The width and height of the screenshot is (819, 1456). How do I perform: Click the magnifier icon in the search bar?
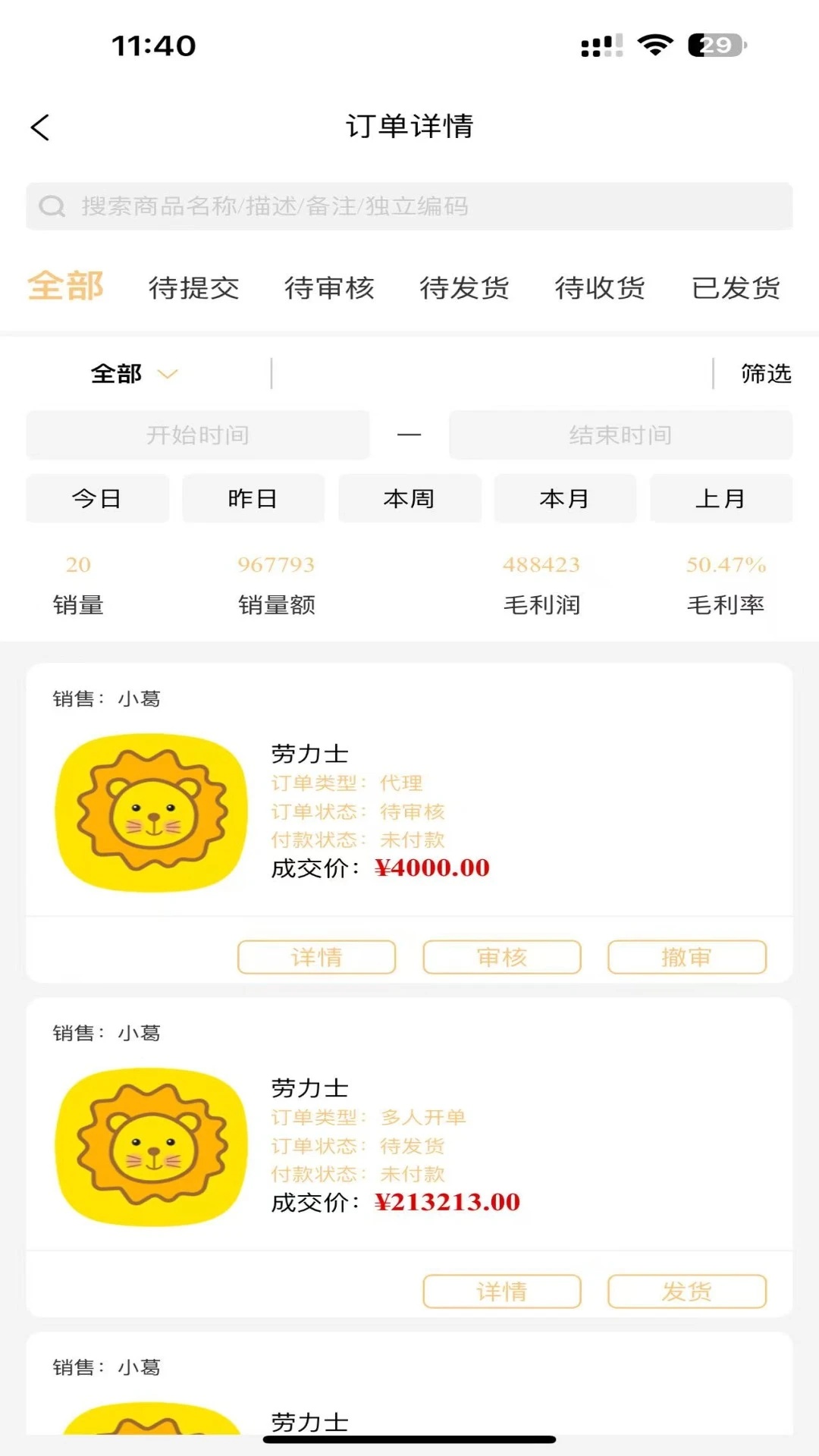pos(50,206)
